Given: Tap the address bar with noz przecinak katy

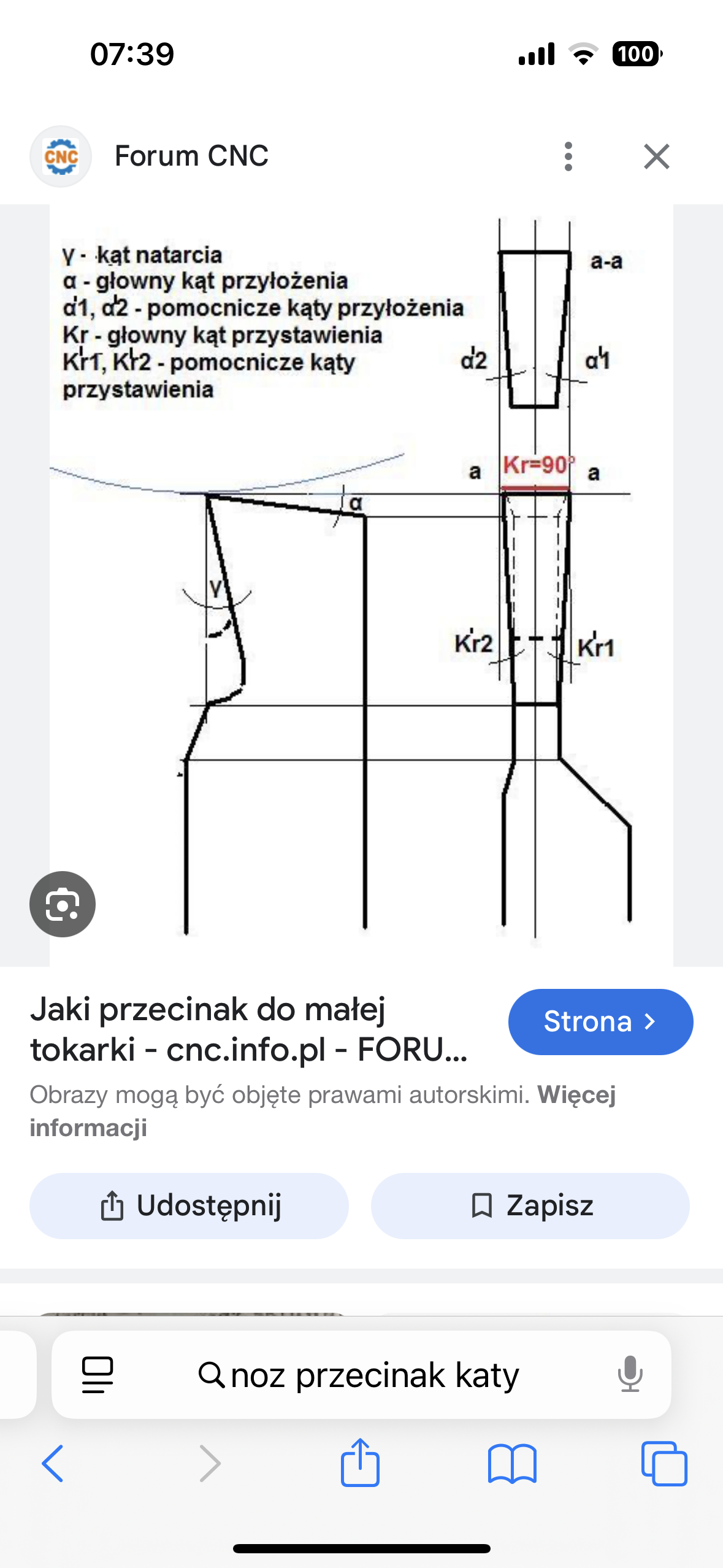Looking at the screenshot, I should (361, 1375).
